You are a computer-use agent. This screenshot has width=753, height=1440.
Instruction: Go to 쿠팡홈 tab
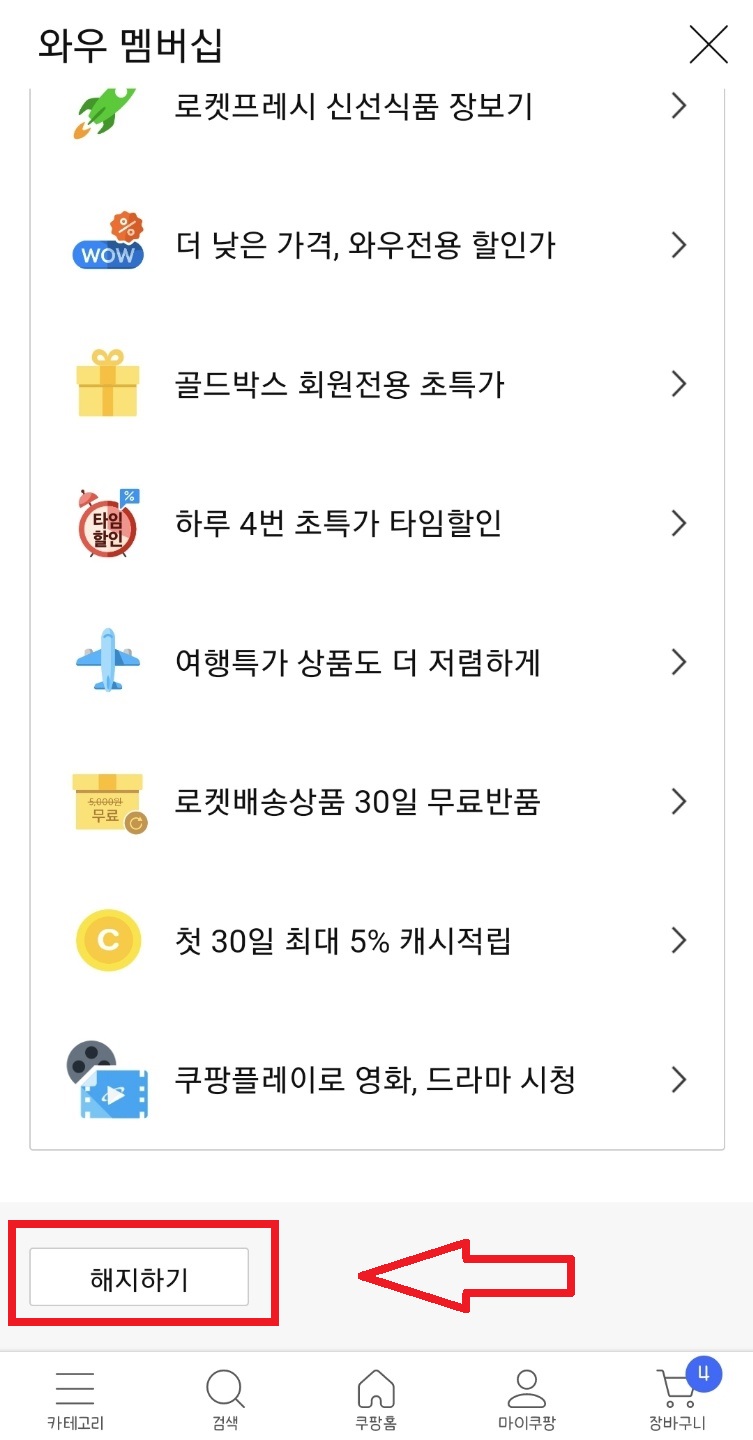click(376, 1400)
